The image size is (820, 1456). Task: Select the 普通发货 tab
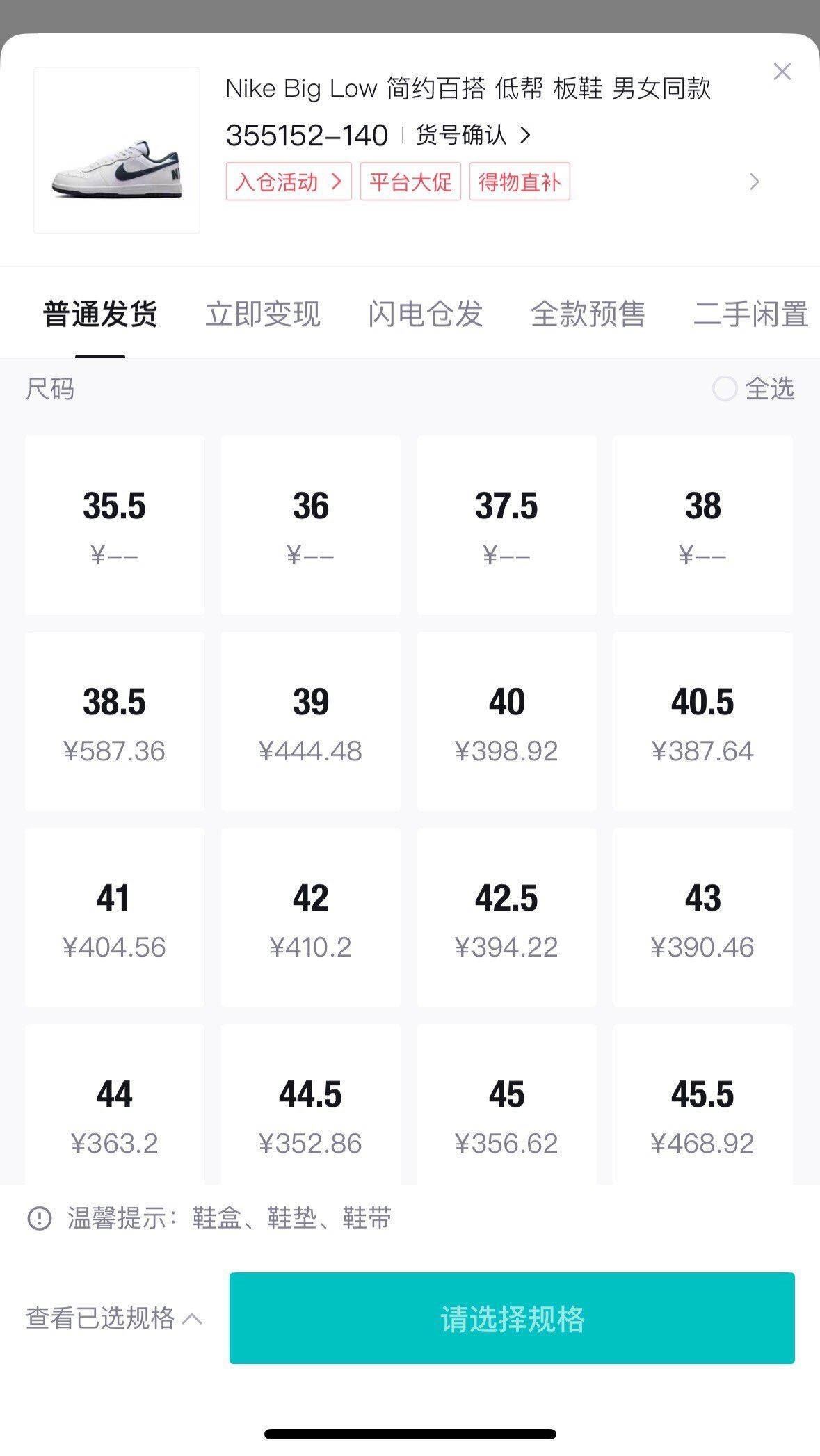pyautogui.click(x=100, y=314)
